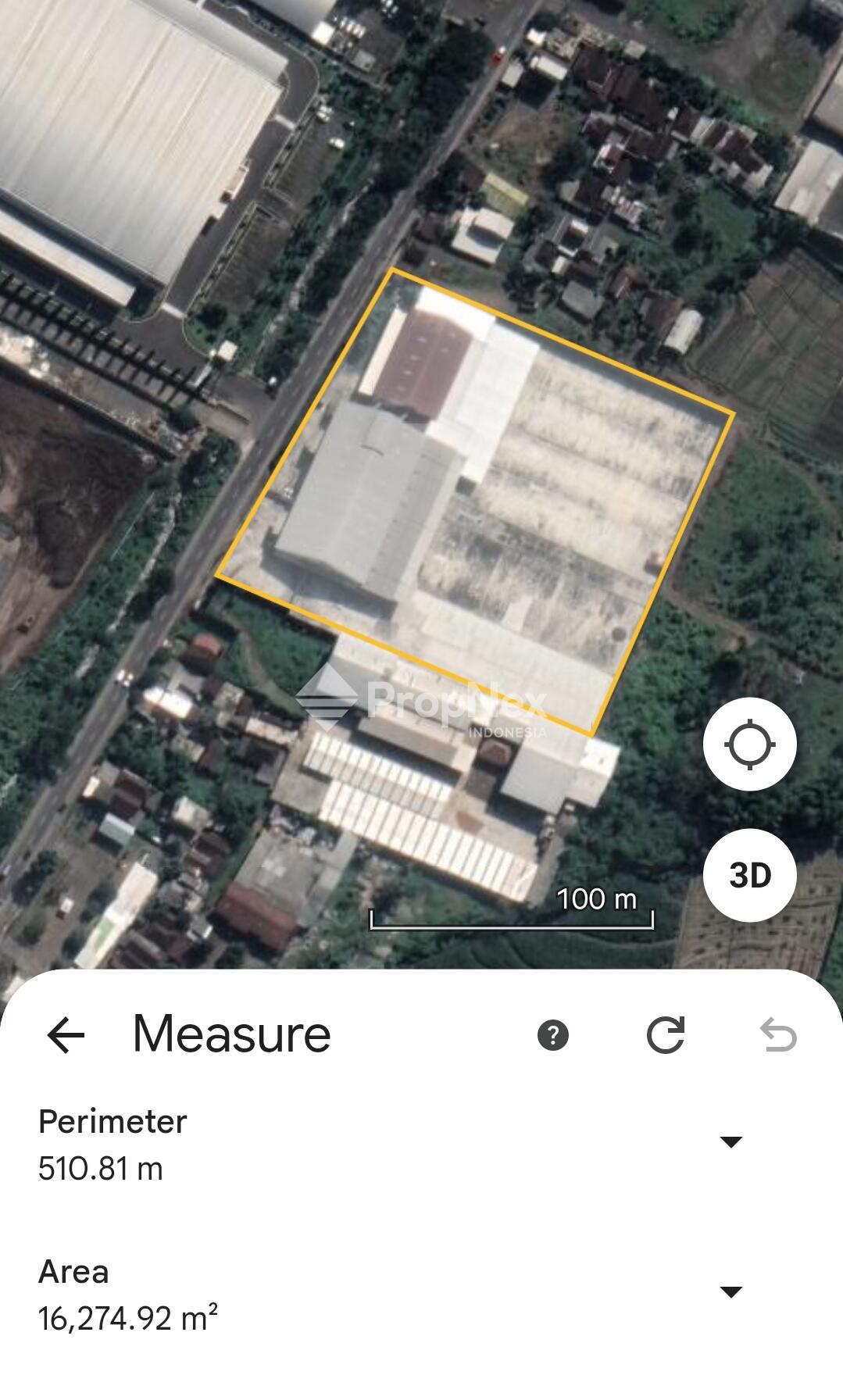The width and height of the screenshot is (843, 1400).
Task: Undo the last measurement point
Action: coord(778,1036)
